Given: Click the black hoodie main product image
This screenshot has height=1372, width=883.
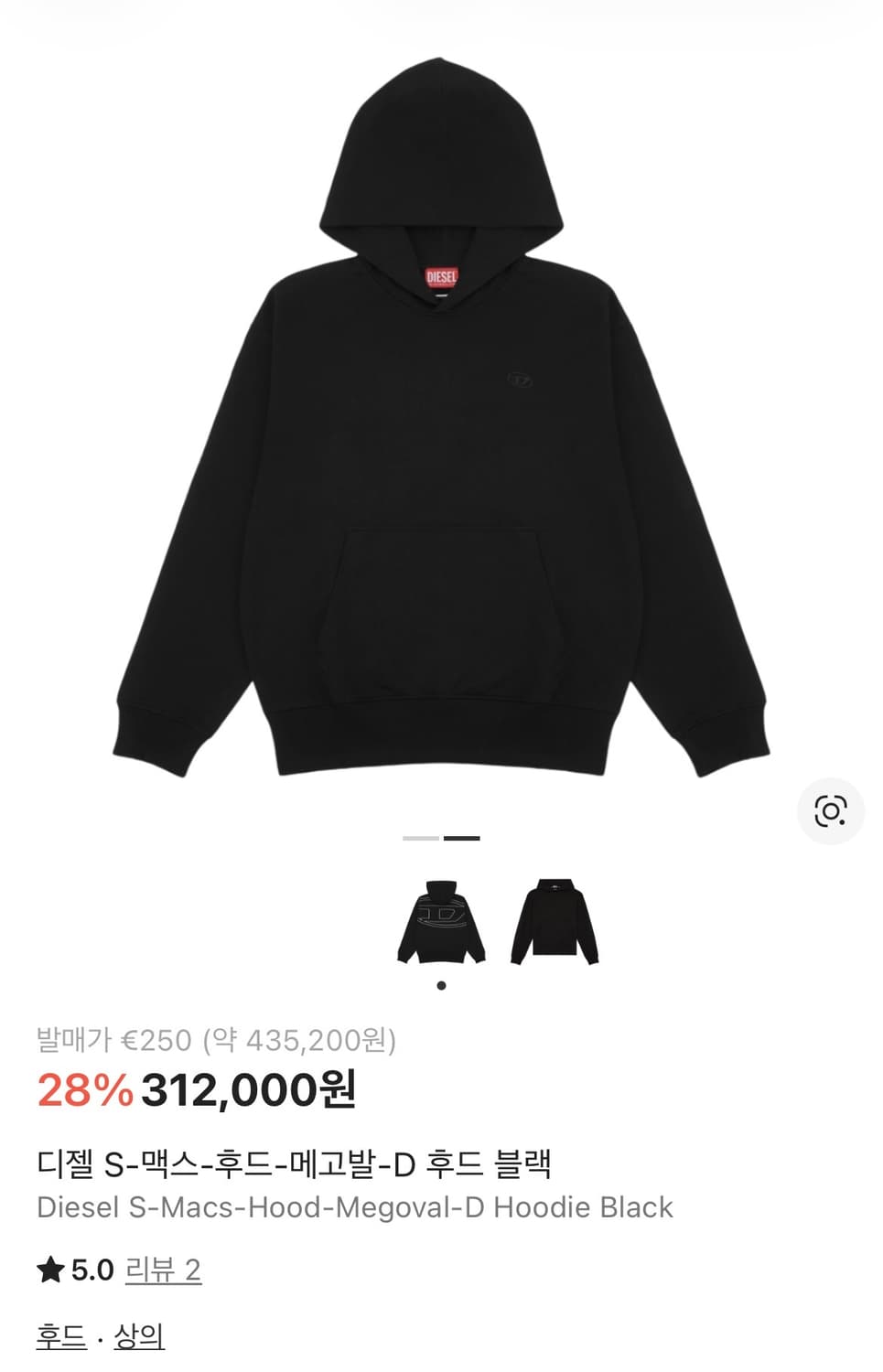Looking at the screenshot, I should point(439,412).
